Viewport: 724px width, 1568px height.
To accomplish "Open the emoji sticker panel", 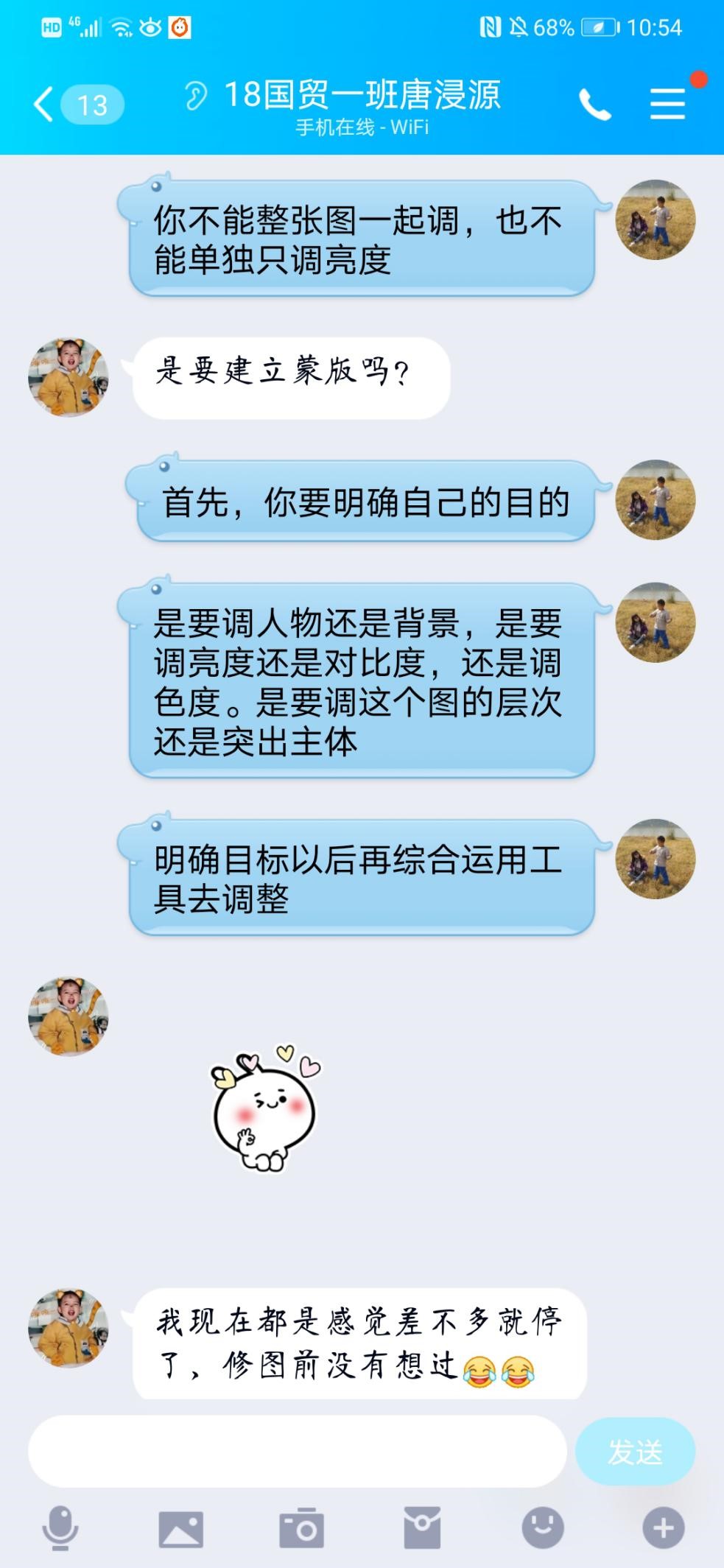I will click(543, 1528).
